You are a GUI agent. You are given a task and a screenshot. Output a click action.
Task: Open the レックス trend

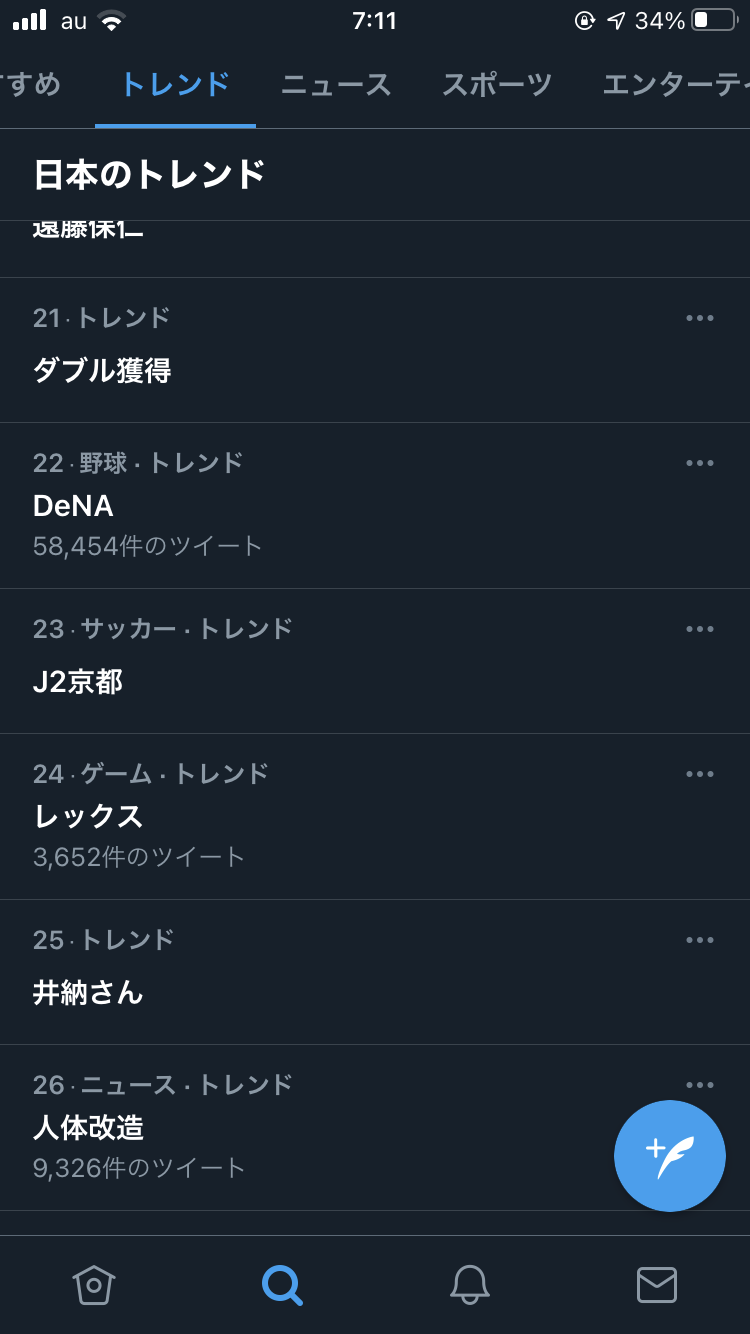[88, 817]
